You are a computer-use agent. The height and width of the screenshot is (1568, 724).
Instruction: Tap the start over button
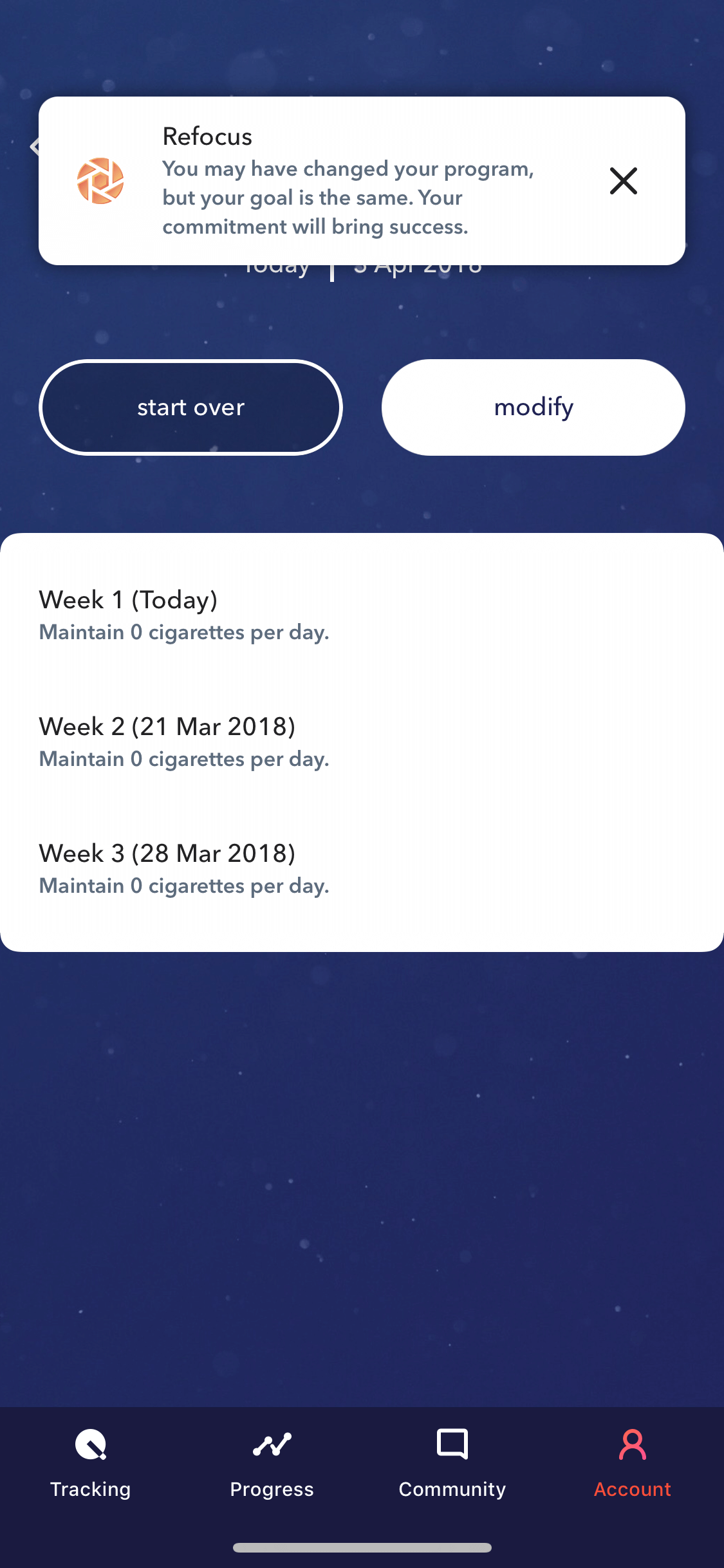pyautogui.click(x=190, y=407)
